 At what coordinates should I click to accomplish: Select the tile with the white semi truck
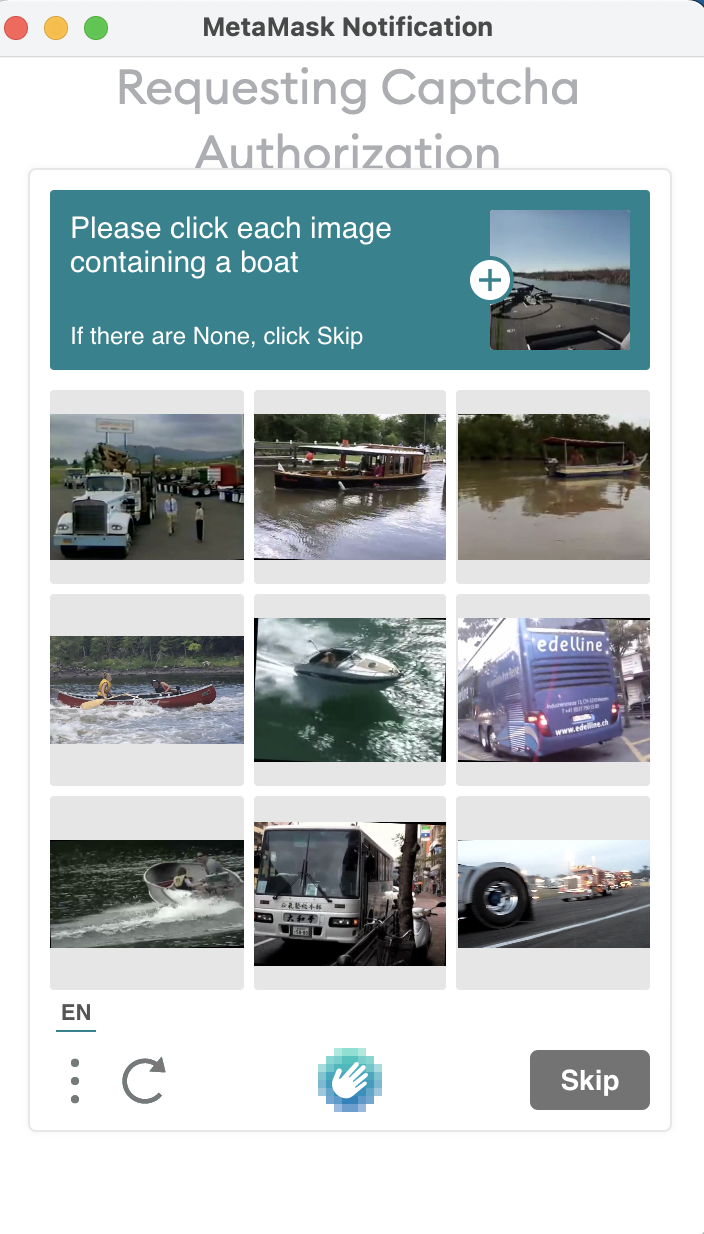pos(147,487)
